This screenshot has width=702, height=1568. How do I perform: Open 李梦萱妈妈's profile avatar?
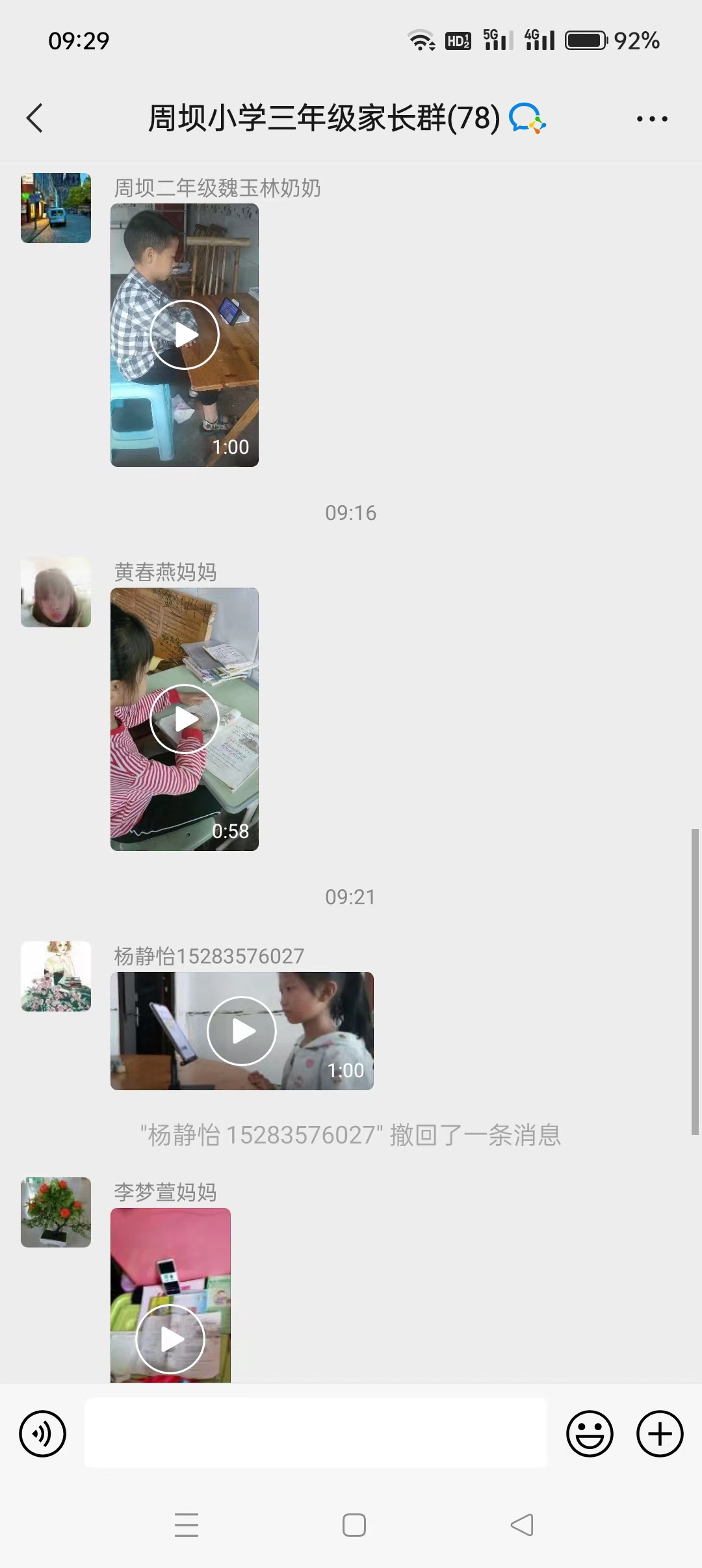coord(56,1212)
